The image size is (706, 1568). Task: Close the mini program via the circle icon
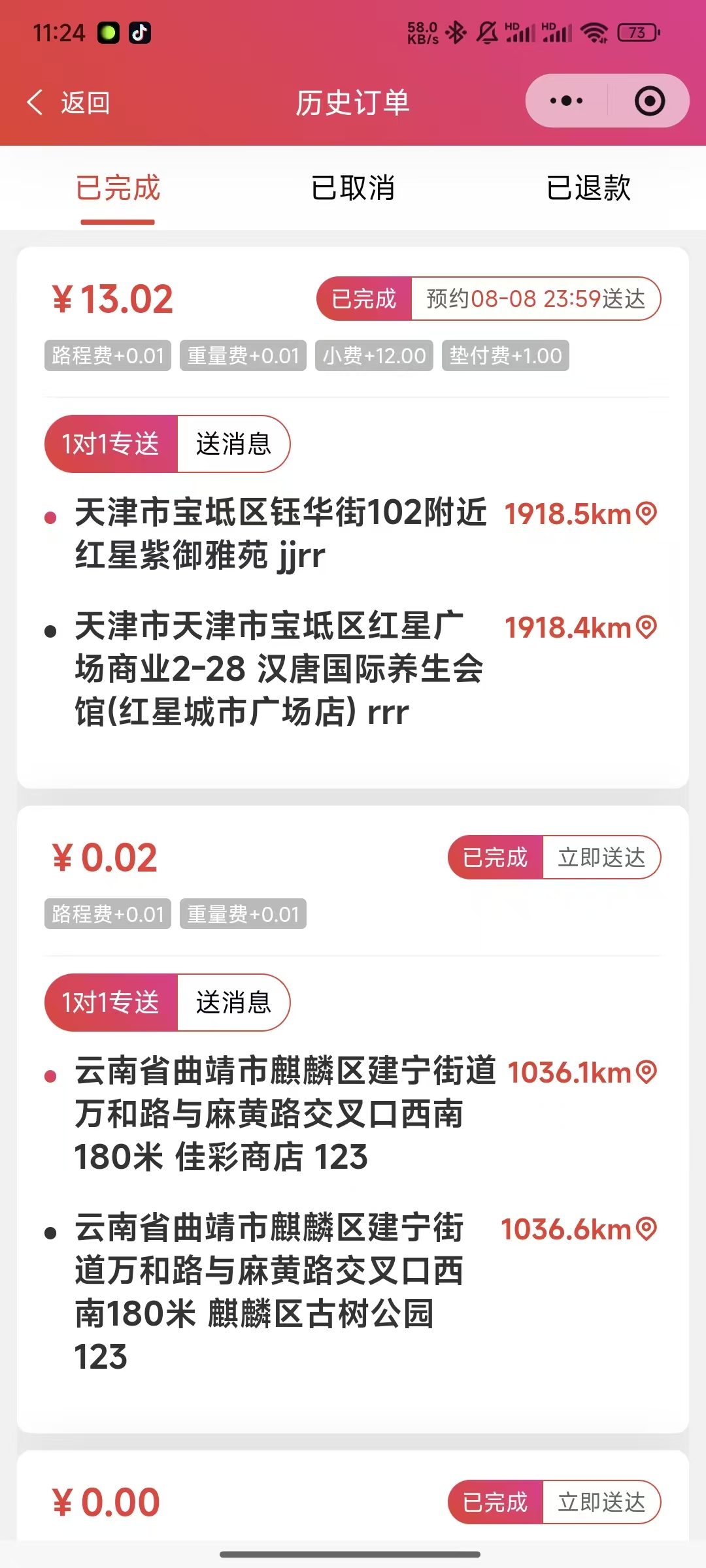pyautogui.click(x=649, y=101)
